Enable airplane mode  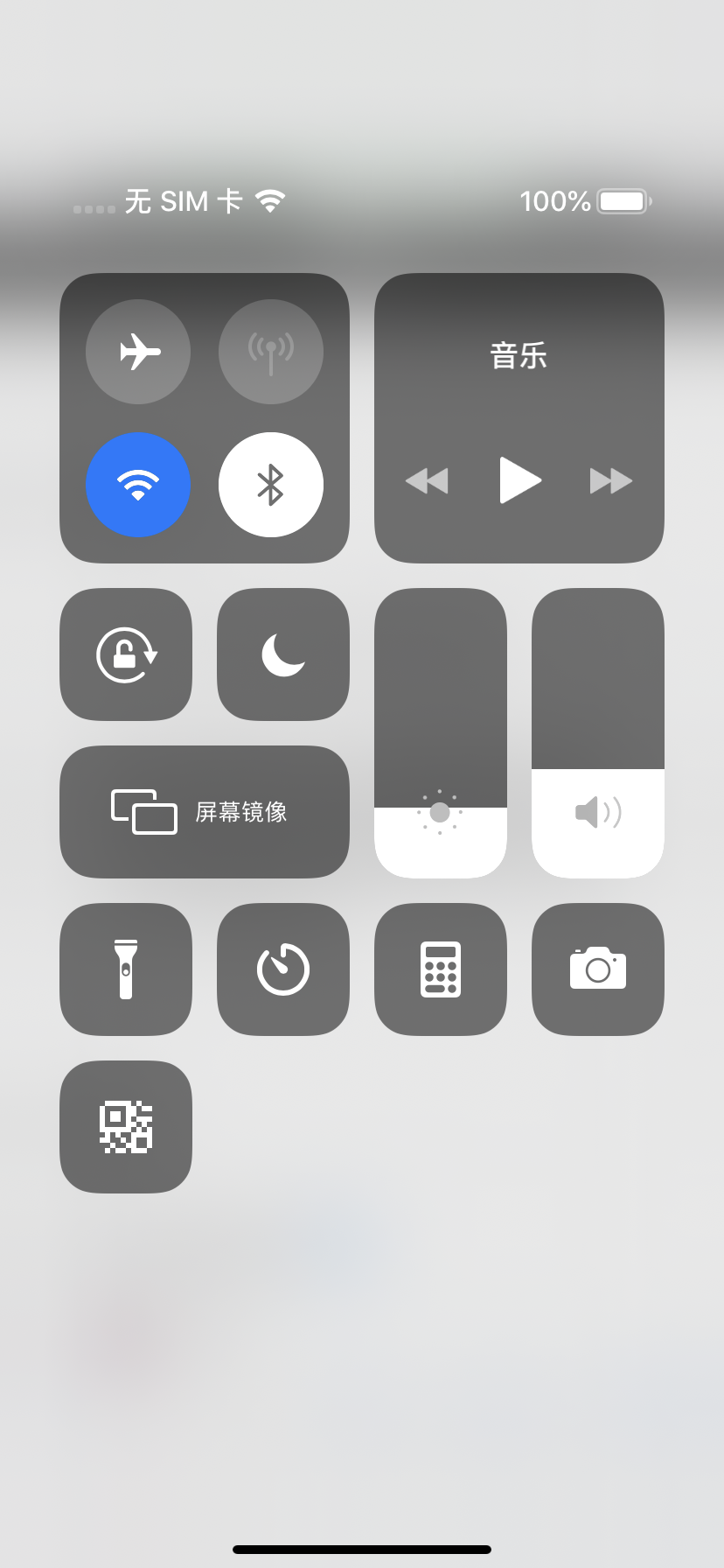138,352
